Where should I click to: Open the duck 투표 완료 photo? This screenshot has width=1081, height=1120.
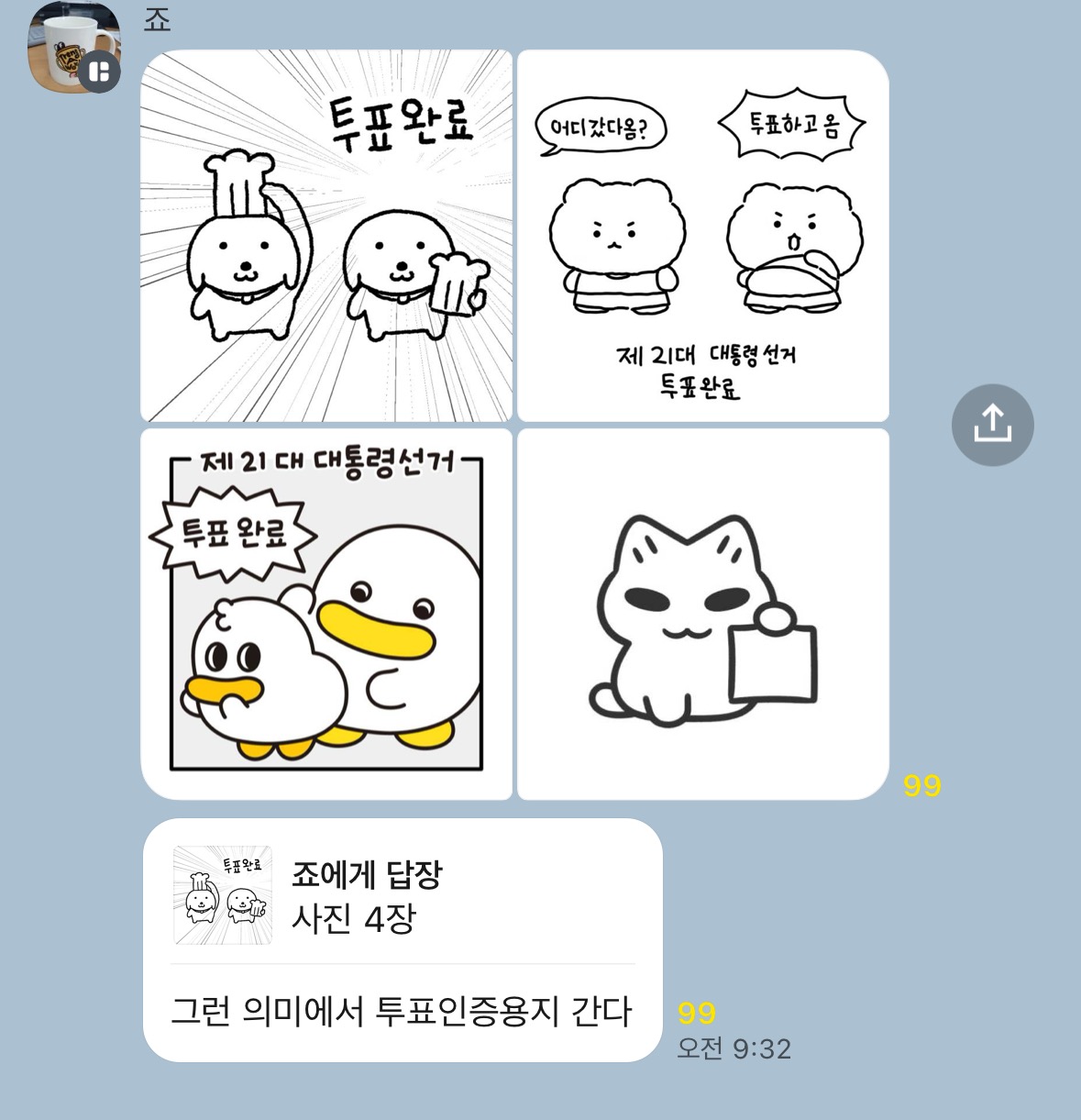click(x=325, y=614)
